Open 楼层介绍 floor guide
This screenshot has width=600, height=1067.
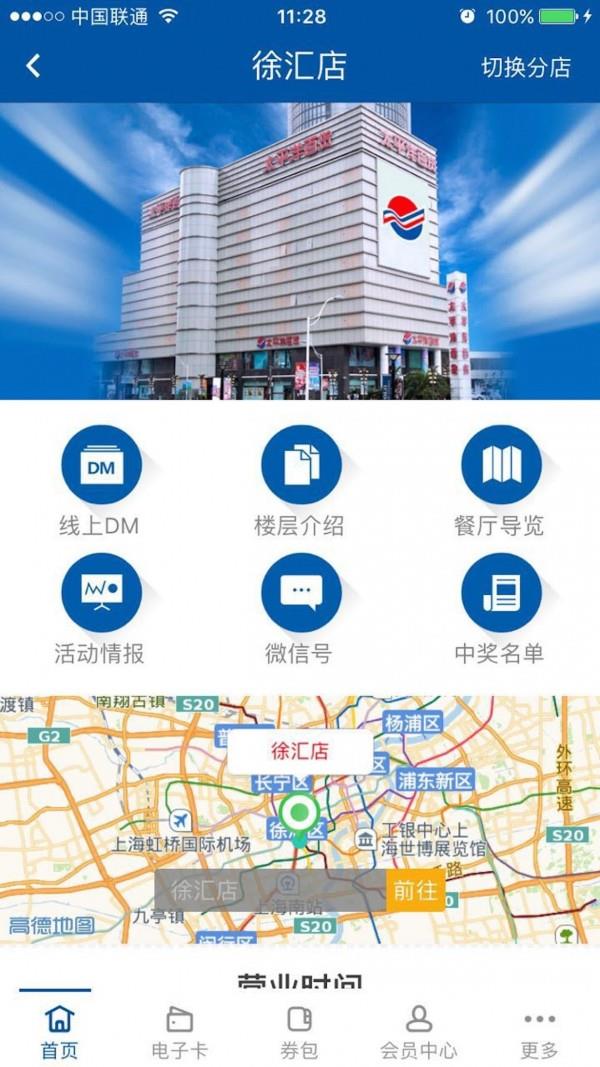(x=300, y=466)
